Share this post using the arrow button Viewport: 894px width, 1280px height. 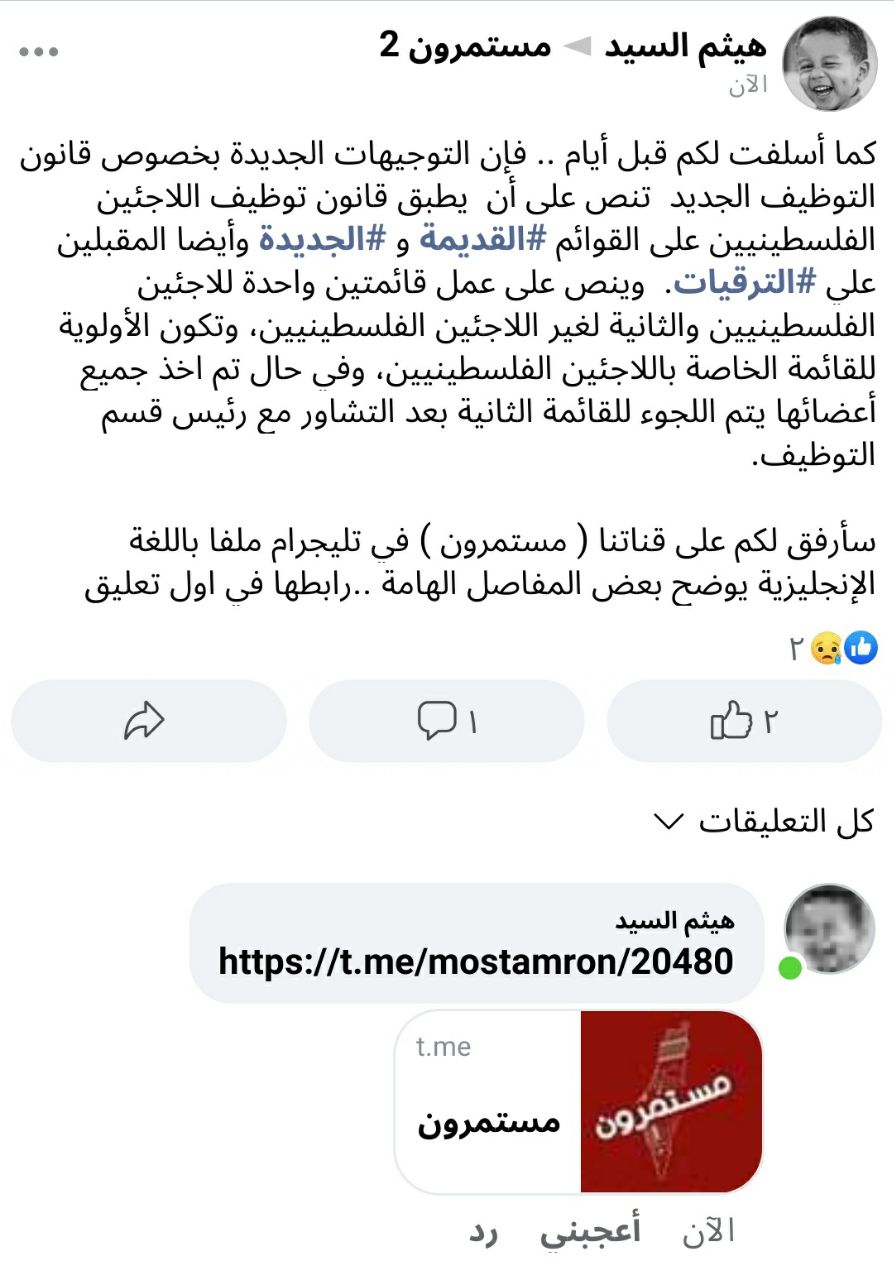[148, 721]
